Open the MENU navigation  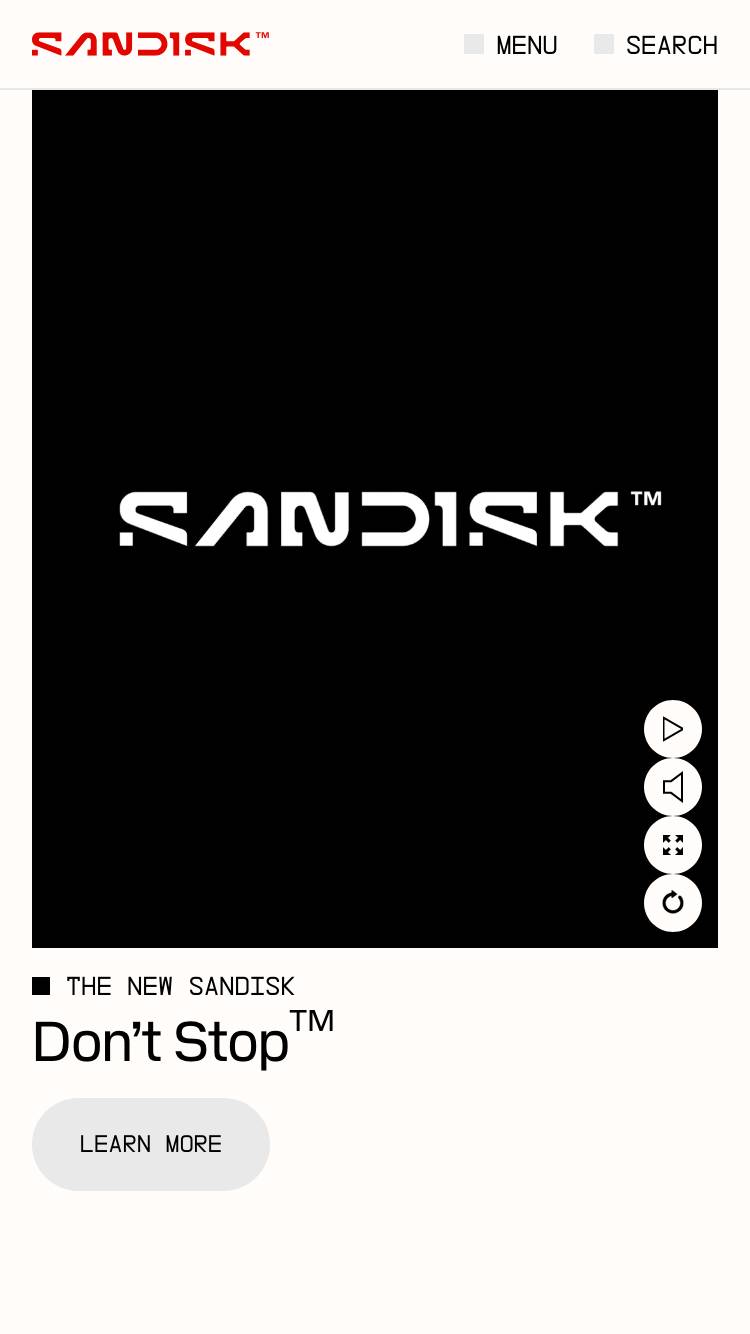coord(511,45)
